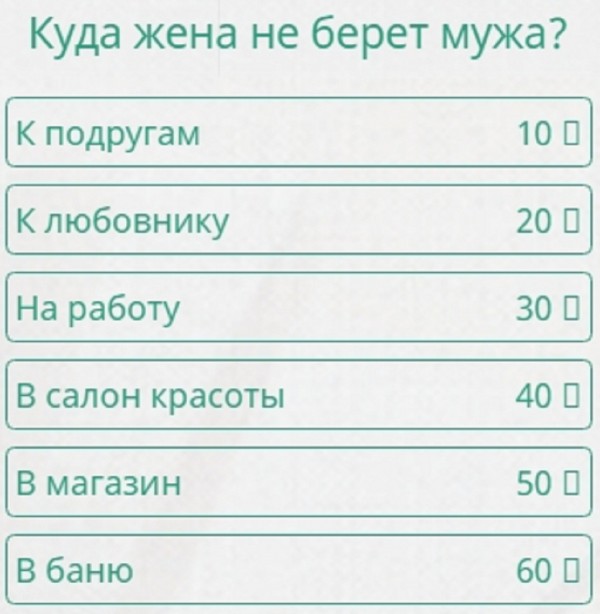Choose the В баню answer
The width and height of the screenshot is (600, 614).
(299, 571)
